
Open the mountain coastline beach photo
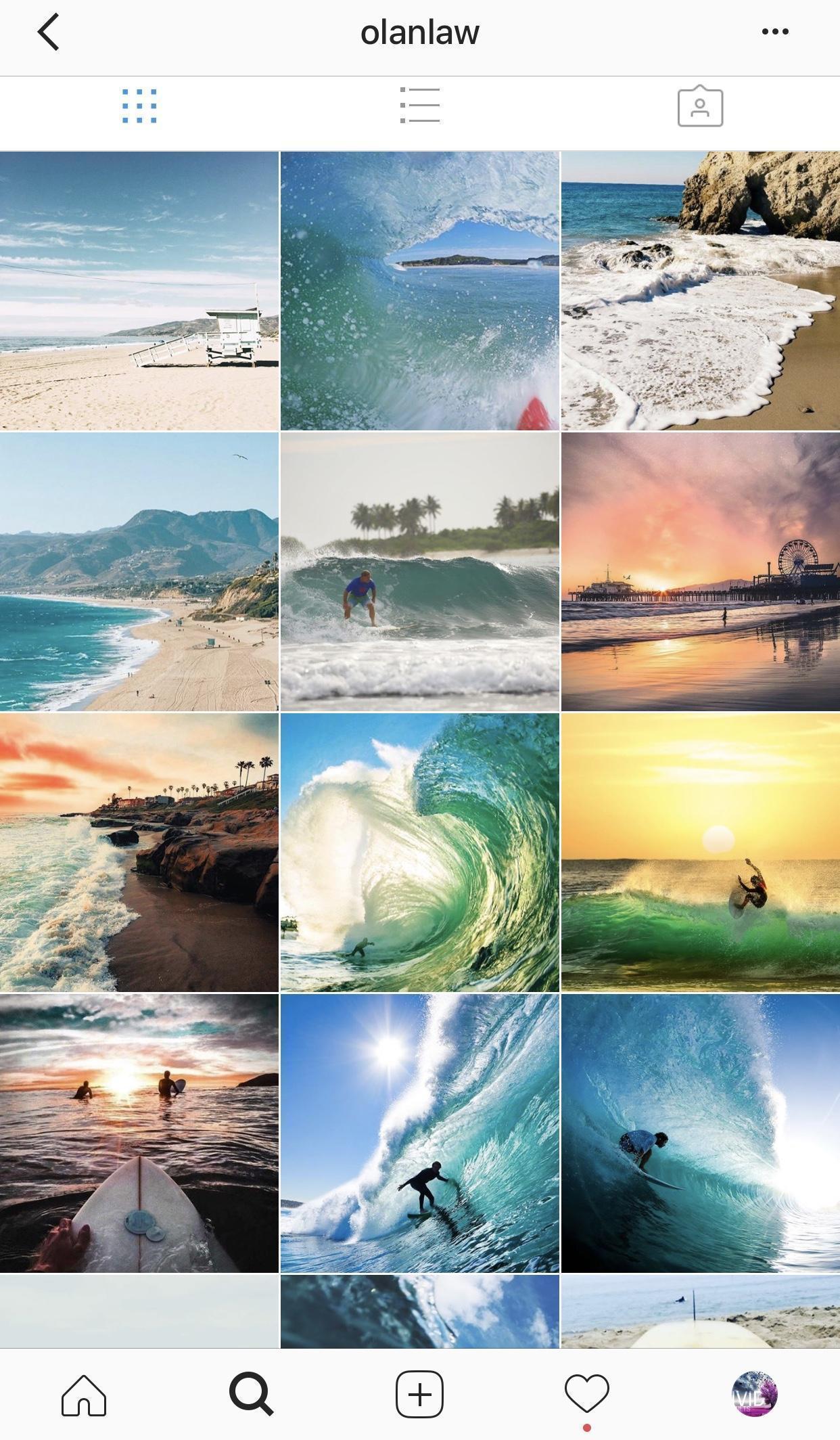pos(139,572)
